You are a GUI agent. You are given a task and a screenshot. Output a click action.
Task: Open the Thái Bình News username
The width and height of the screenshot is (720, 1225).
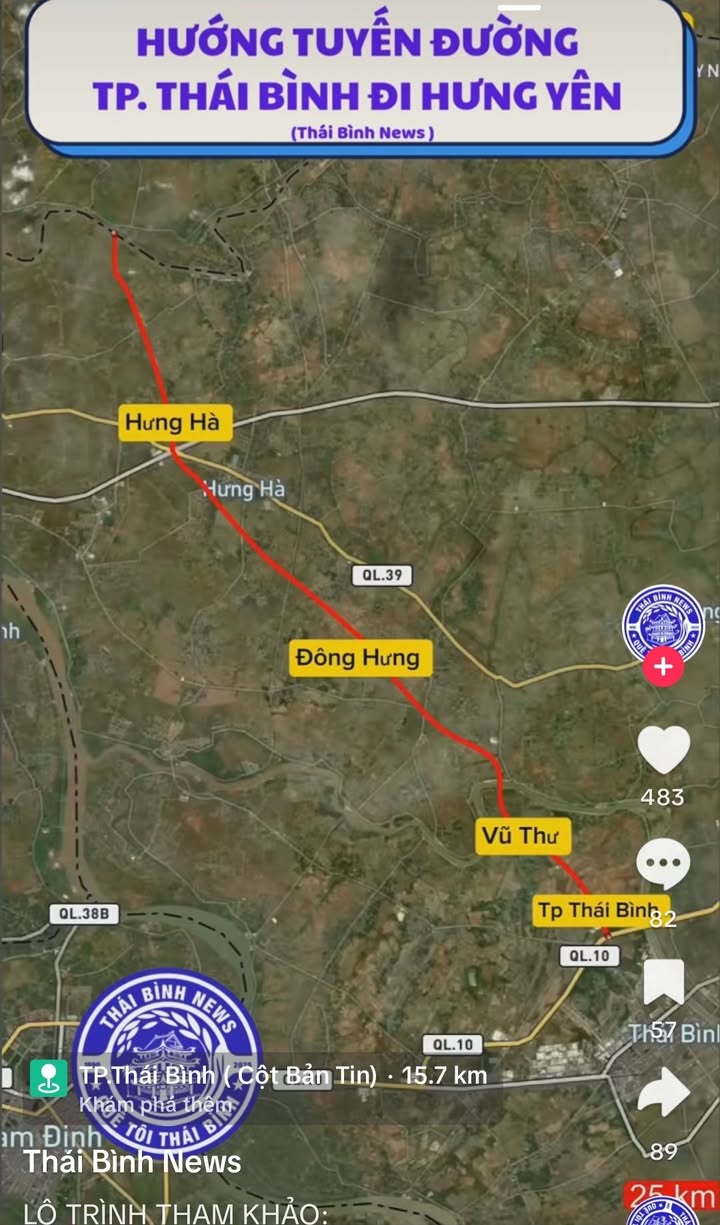point(132,1161)
